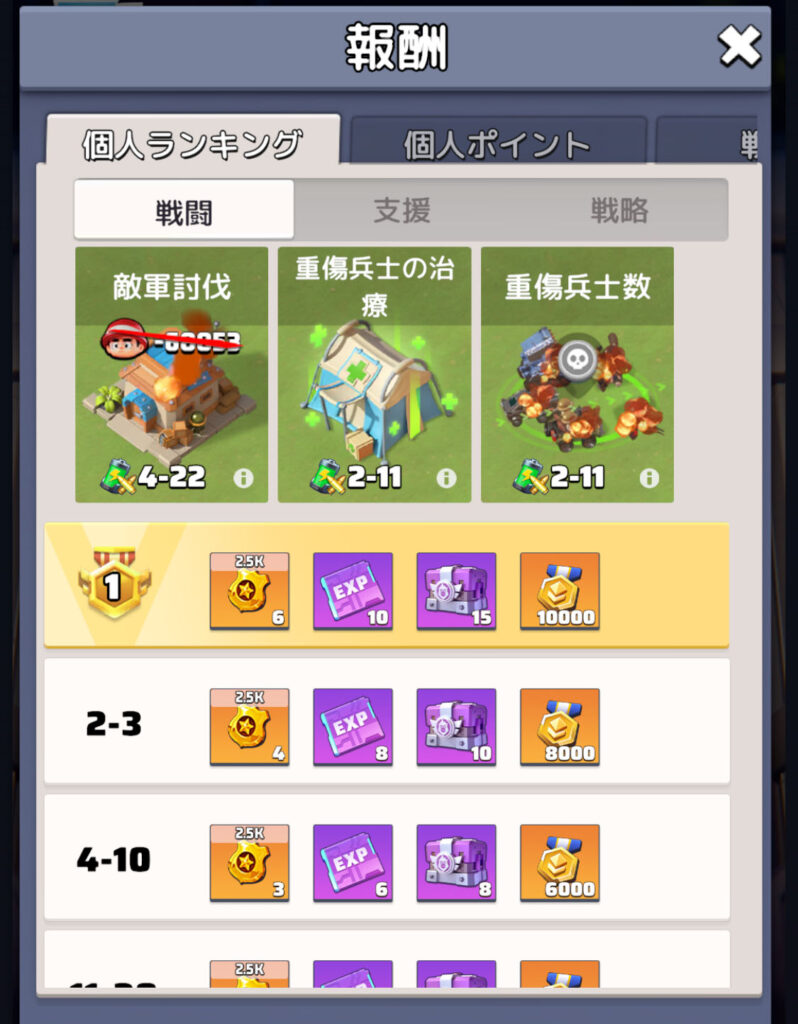
Task: Select the 個人ランキング tab
Action: [x=192, y=144]
